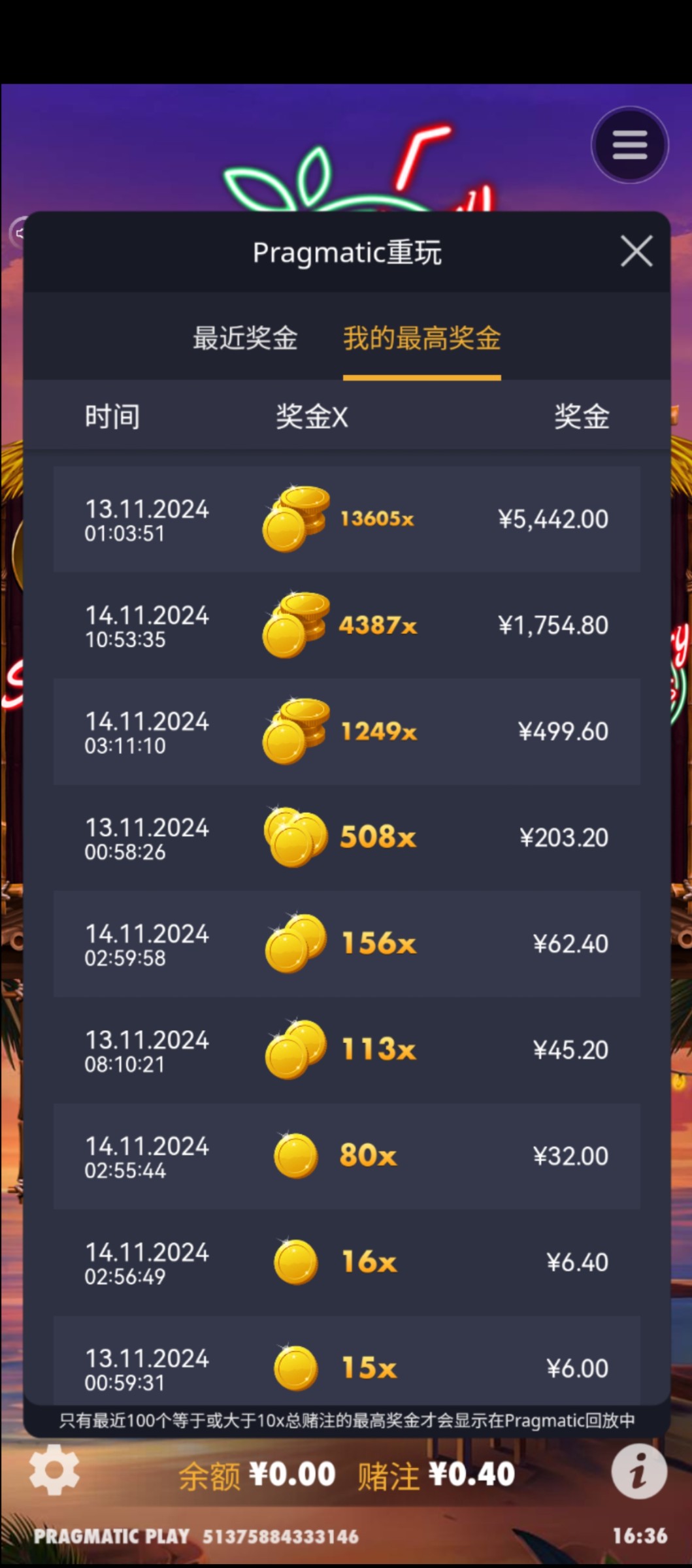View the 508x win replay
The image size is (692, 1568).
pyautogui.click(x=346, y=838)
